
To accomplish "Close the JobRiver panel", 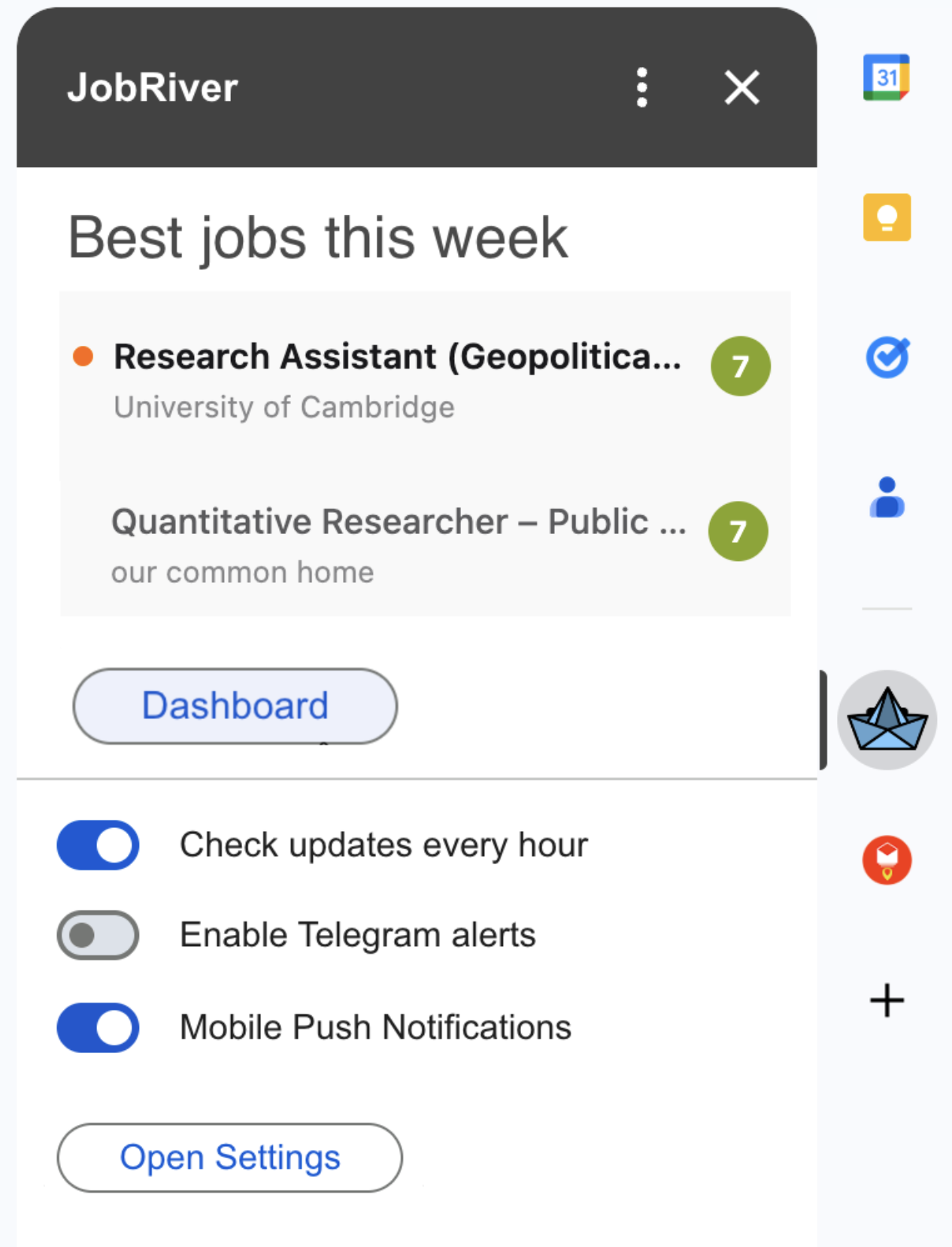I will [x=742, y=87].
